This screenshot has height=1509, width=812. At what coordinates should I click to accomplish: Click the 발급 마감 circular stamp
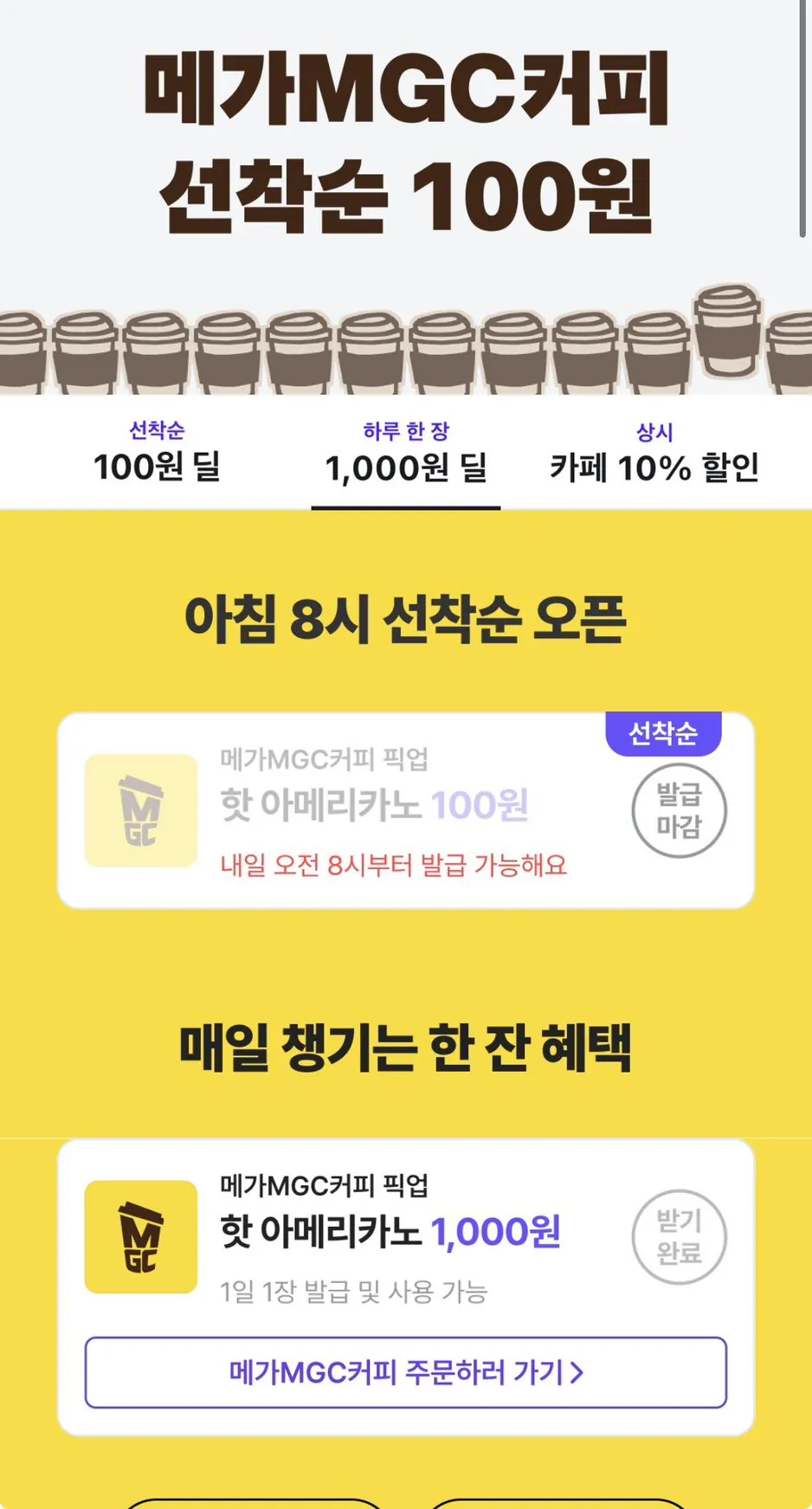tap(680, 809)
